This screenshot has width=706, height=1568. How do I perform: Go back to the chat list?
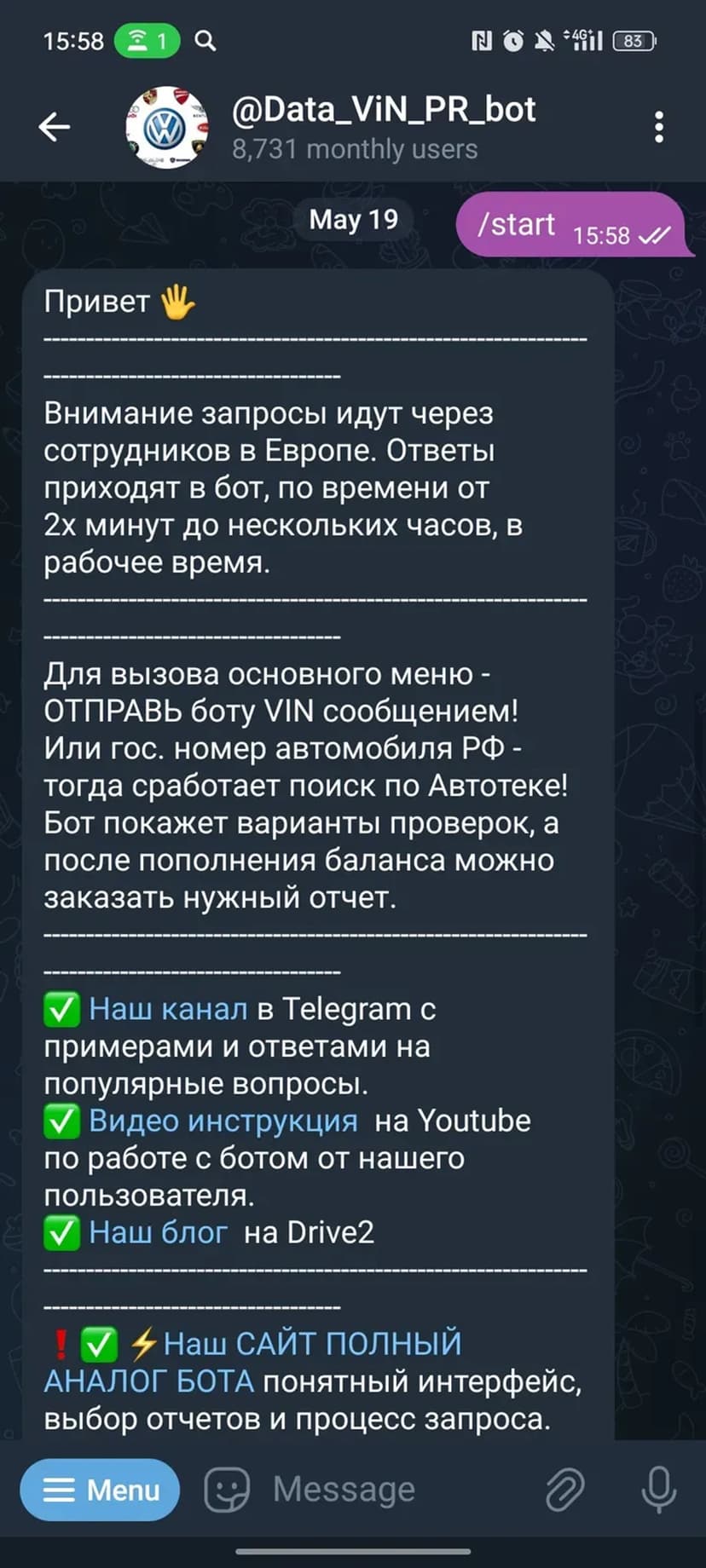coord(55,127)
